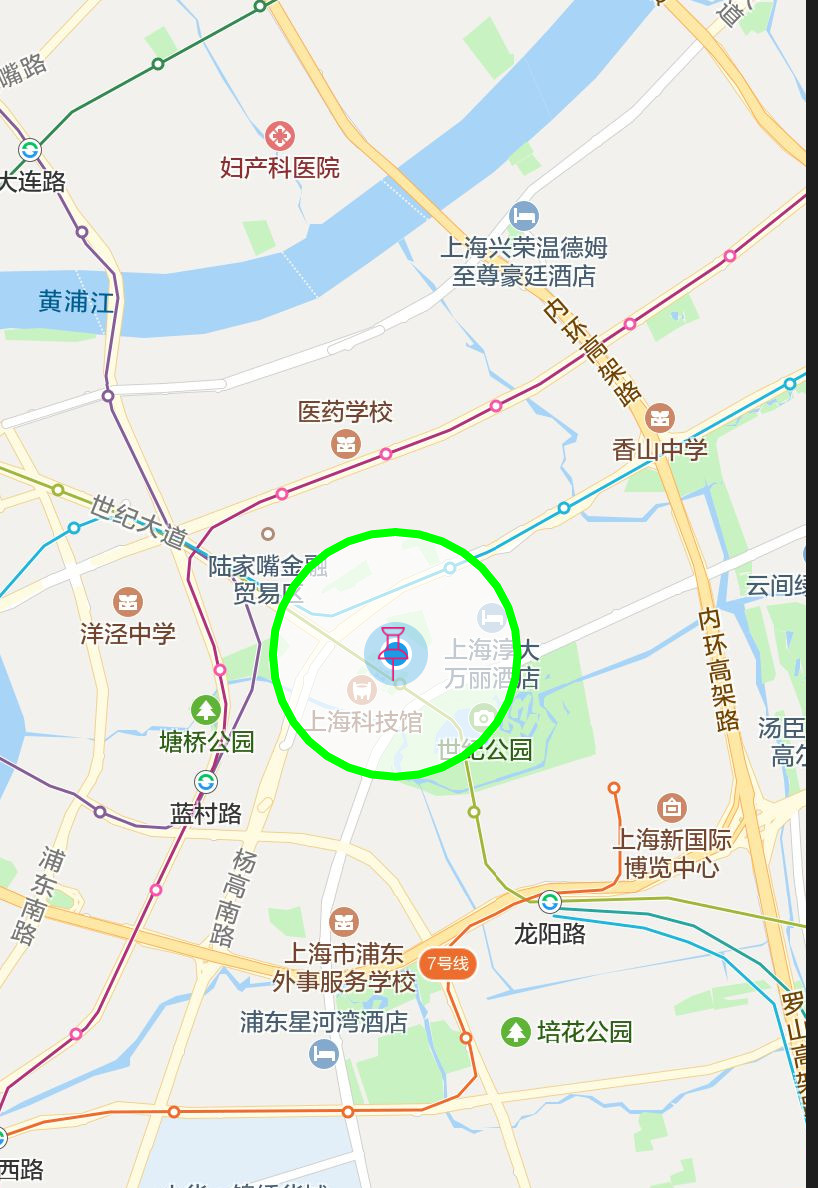
Task: Open the 上海新国际博览中心 marker
Action: tap(672, 807)
